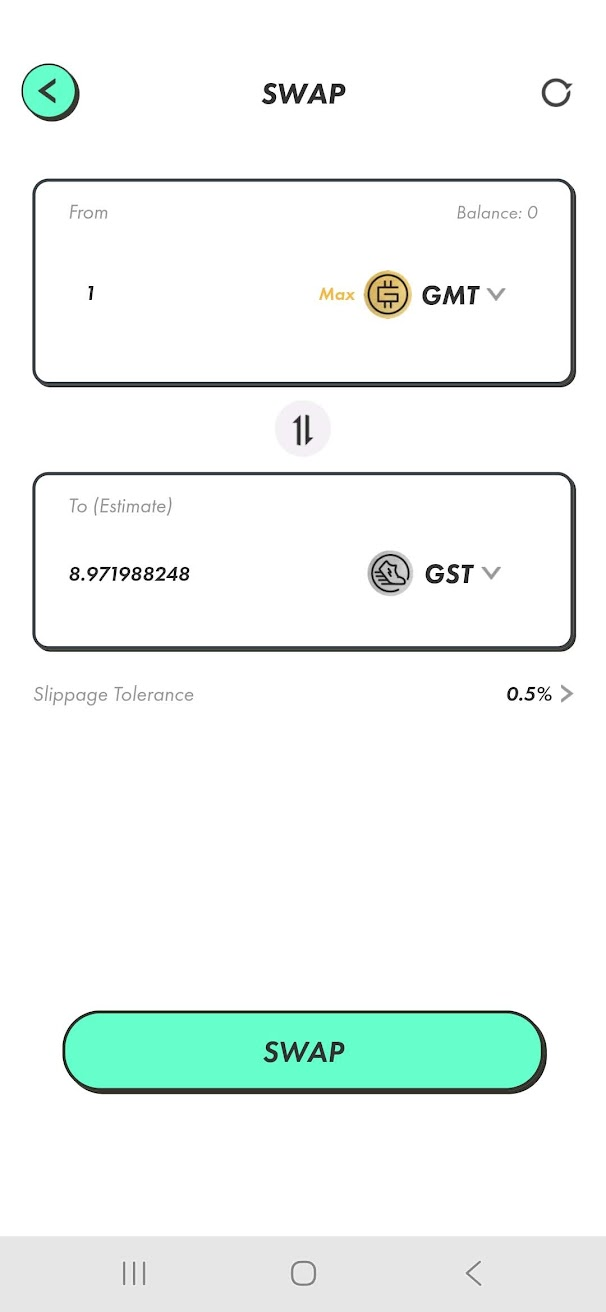Screen dimensions: 606x1312
Task: Change the 0.5% slippage tolerance
Action: click(x=539, y=694)
